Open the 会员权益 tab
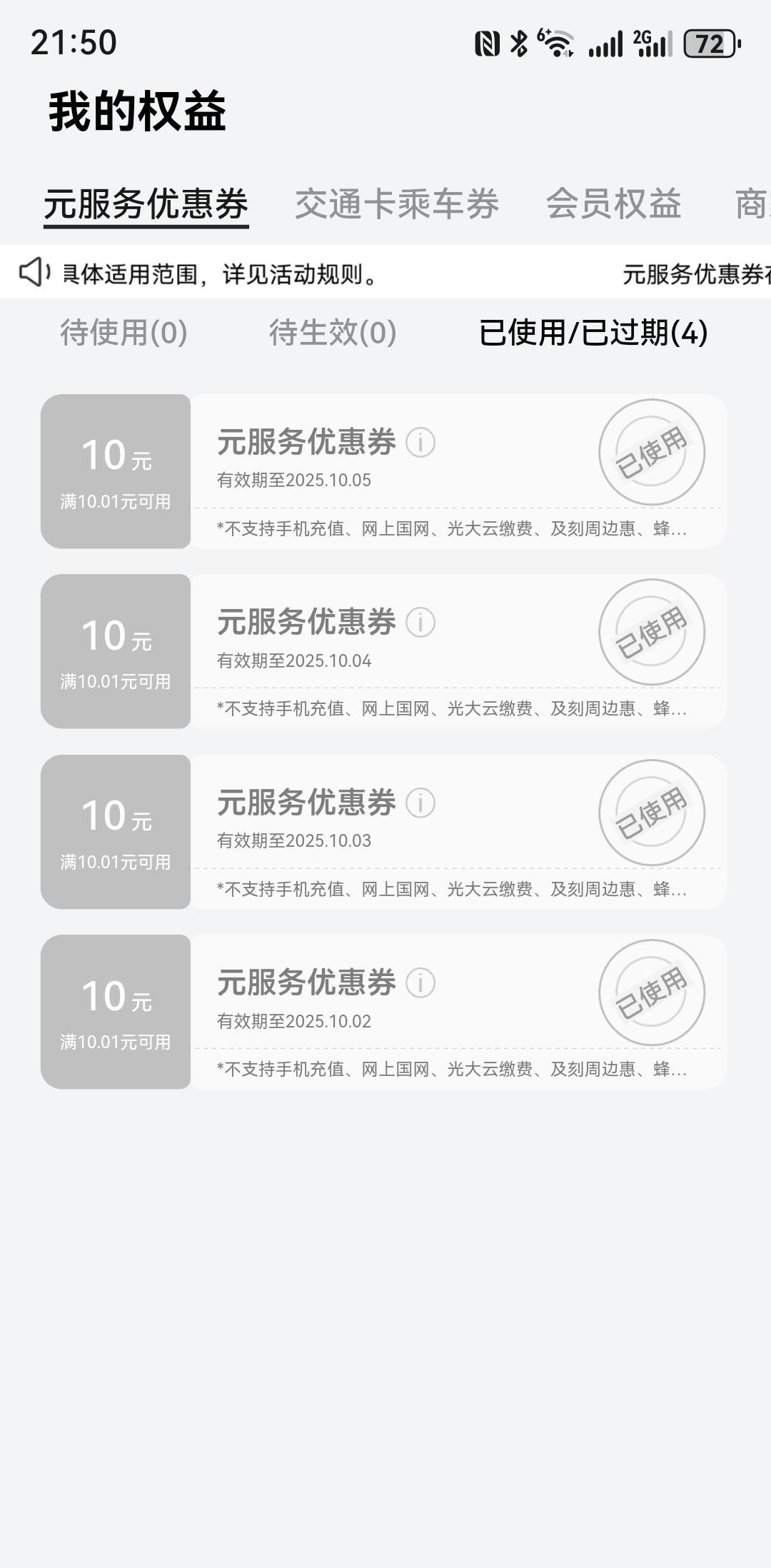Viewport: 771px width, 1568px height. pyautogui.click(x=613, y=204)
